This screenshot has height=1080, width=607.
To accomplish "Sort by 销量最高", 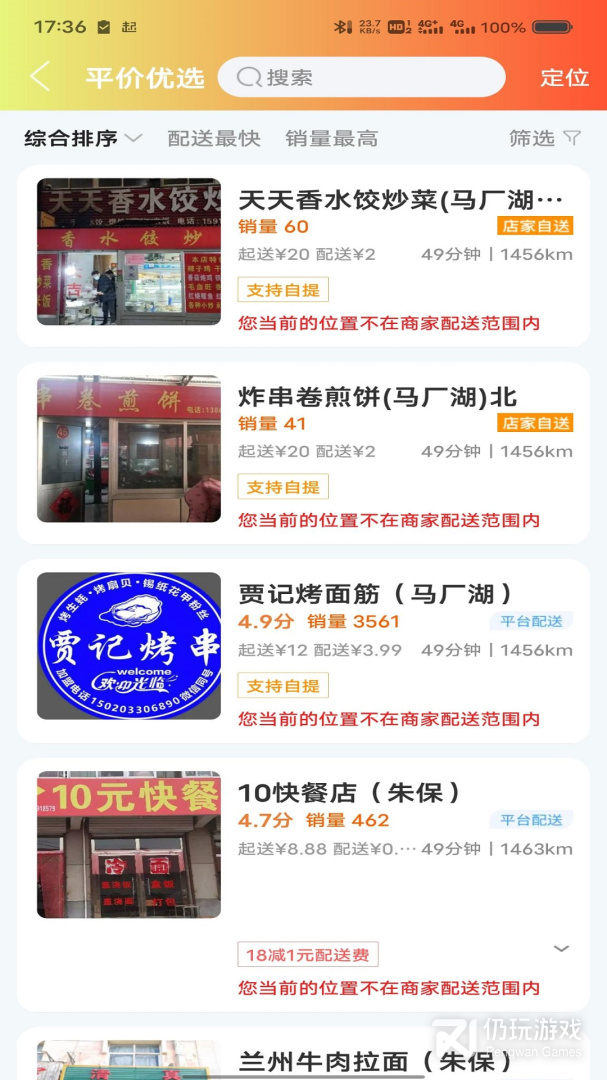I will pos(331,138).
